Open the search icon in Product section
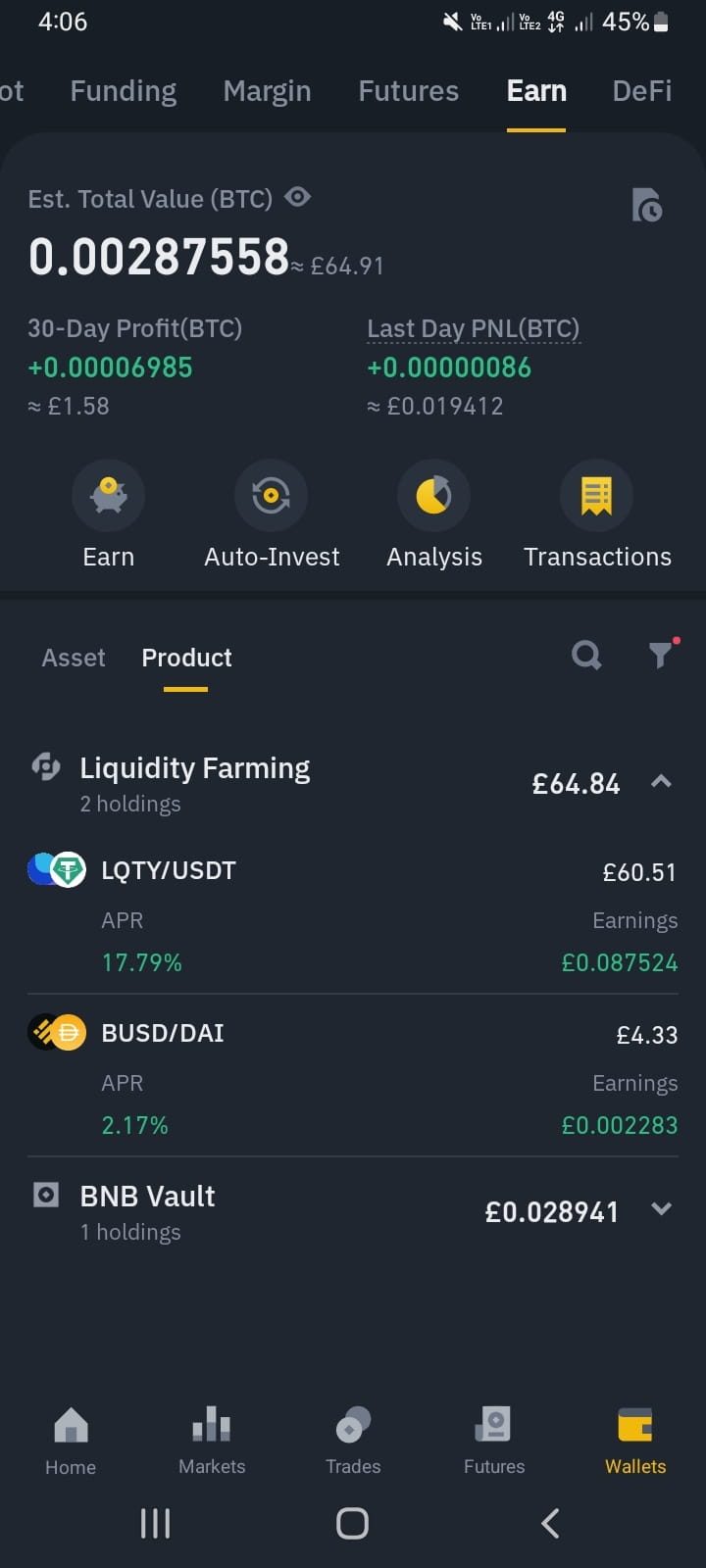 pyautogui.click(x=586, y=656)
